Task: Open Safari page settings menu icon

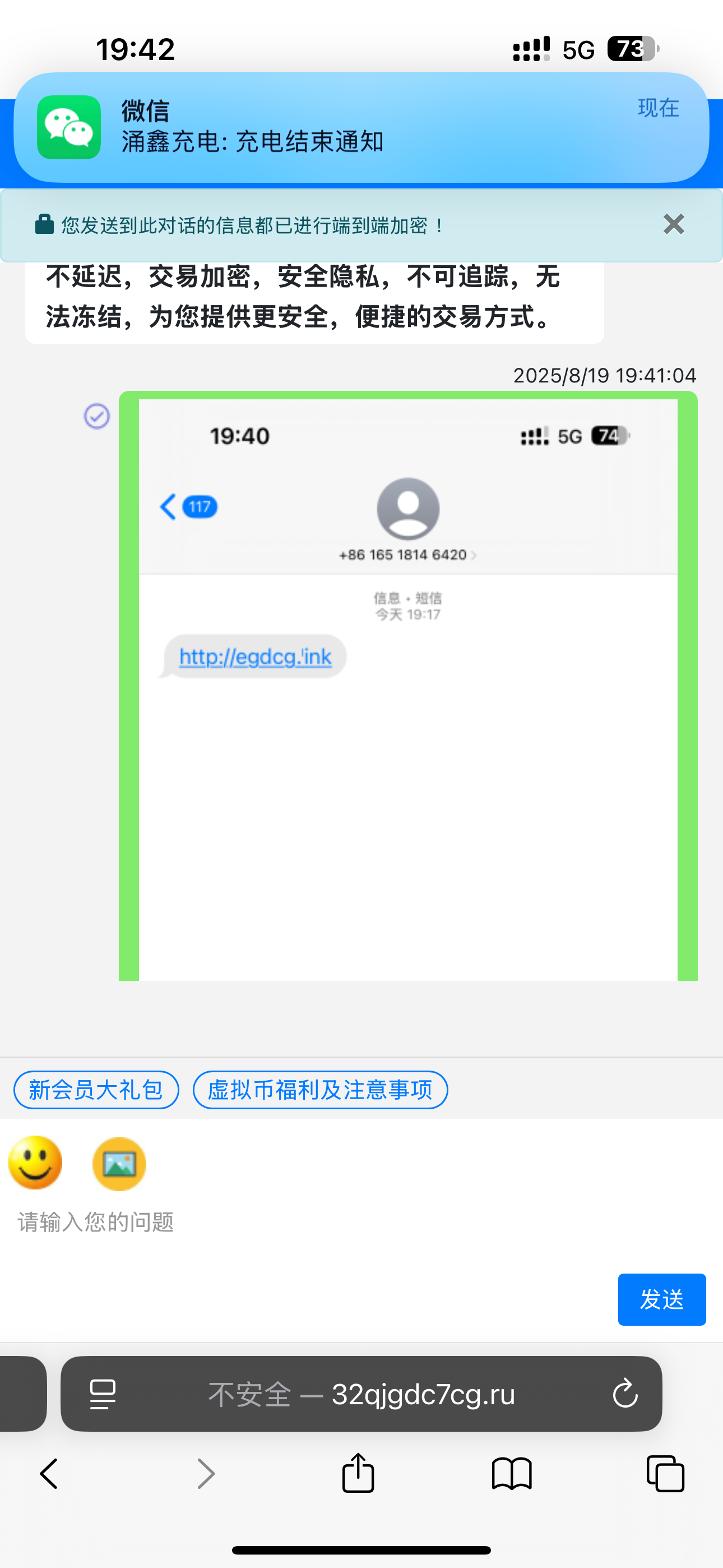Action: 102,1394
